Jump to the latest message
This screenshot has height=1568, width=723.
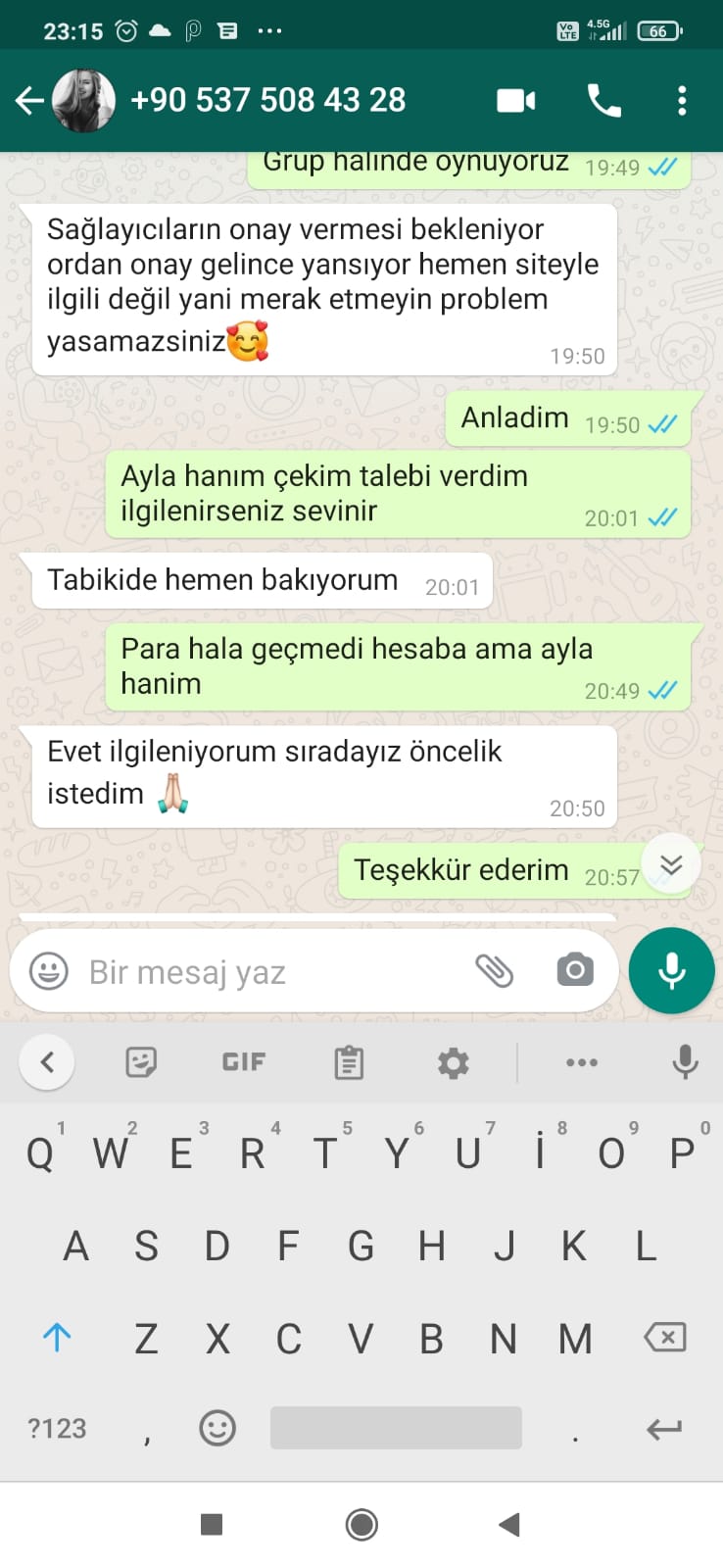pyautogui.click(x=671, y=864)
